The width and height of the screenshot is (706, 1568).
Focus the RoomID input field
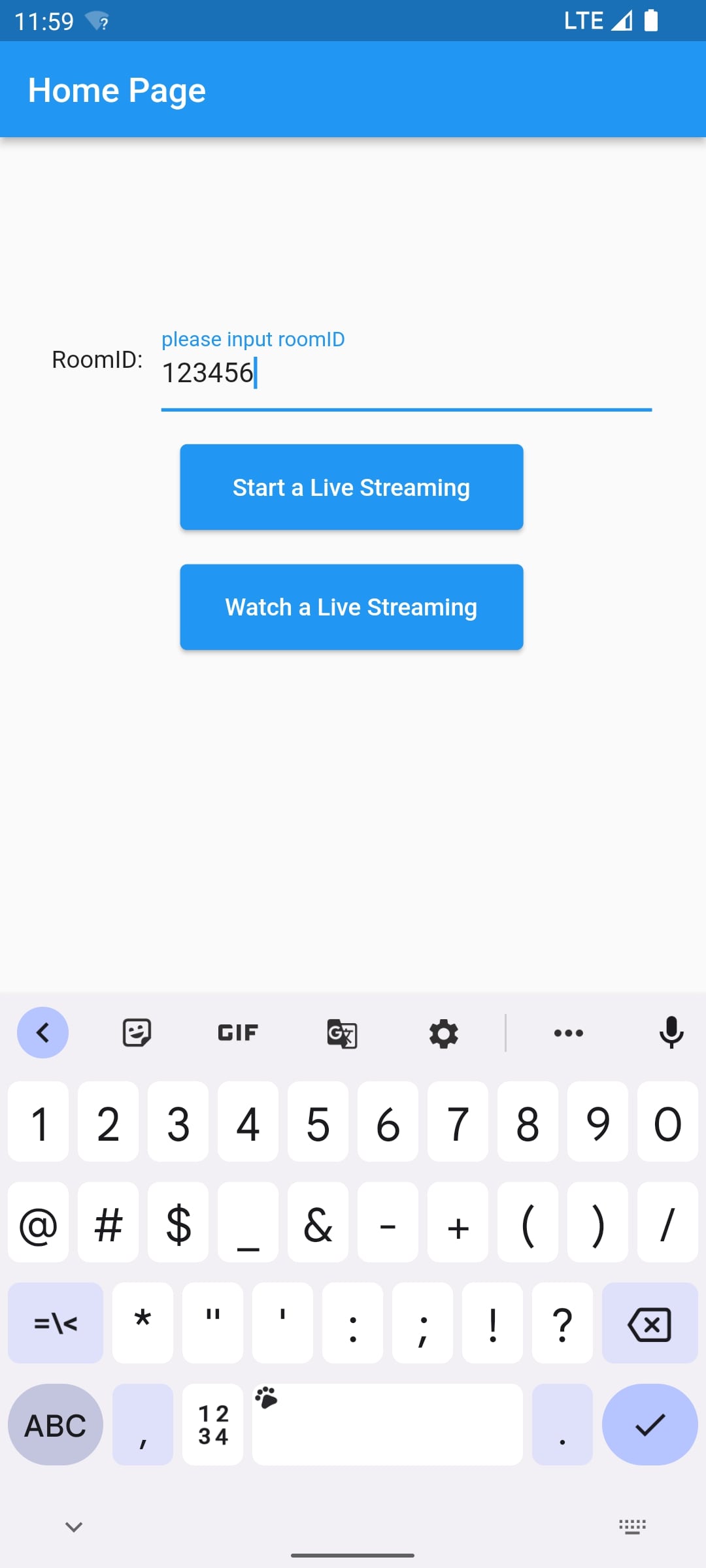(405, 373)
